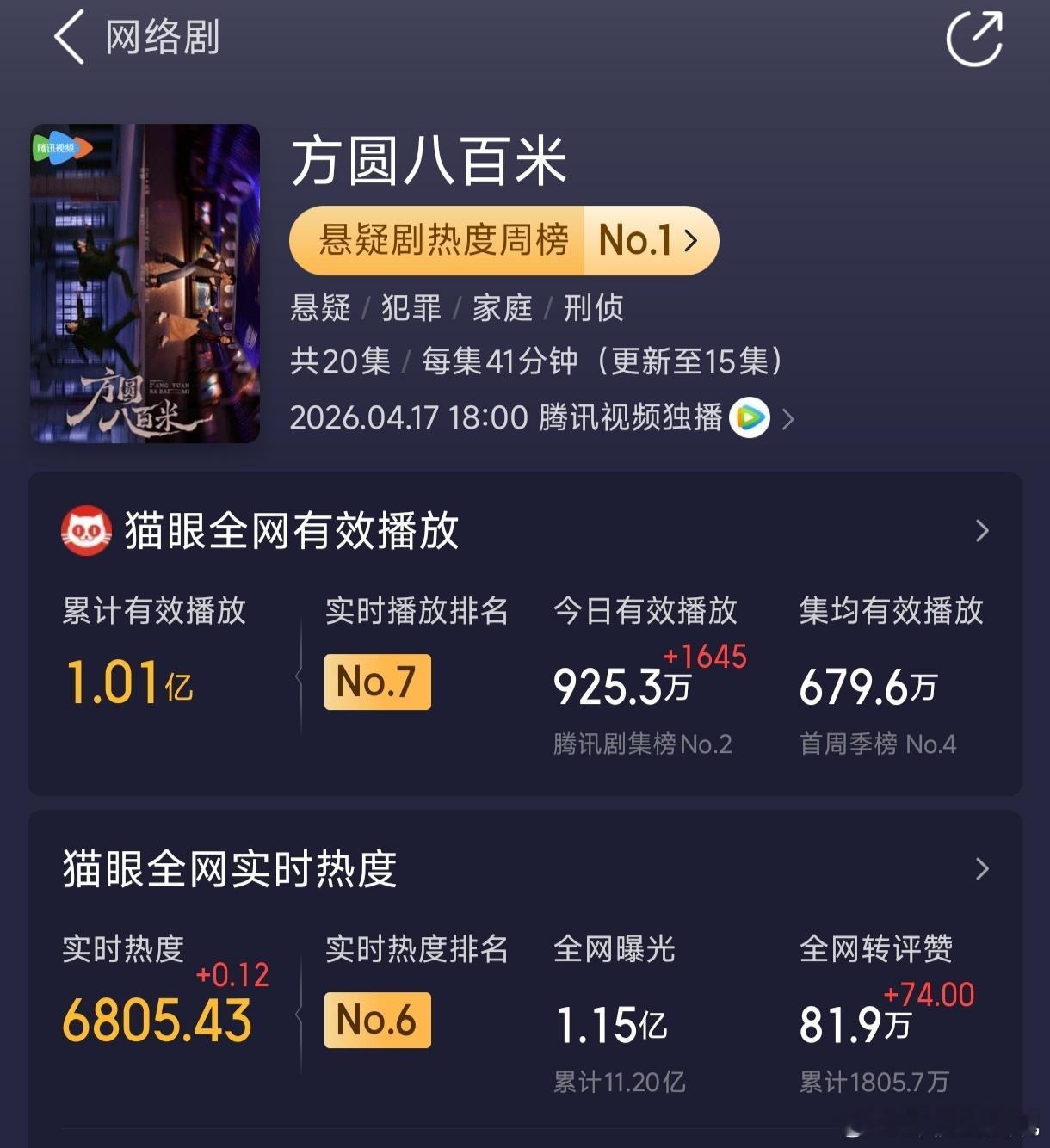Select the No.7 实时播放排名 badge

[x=377, y=681]
